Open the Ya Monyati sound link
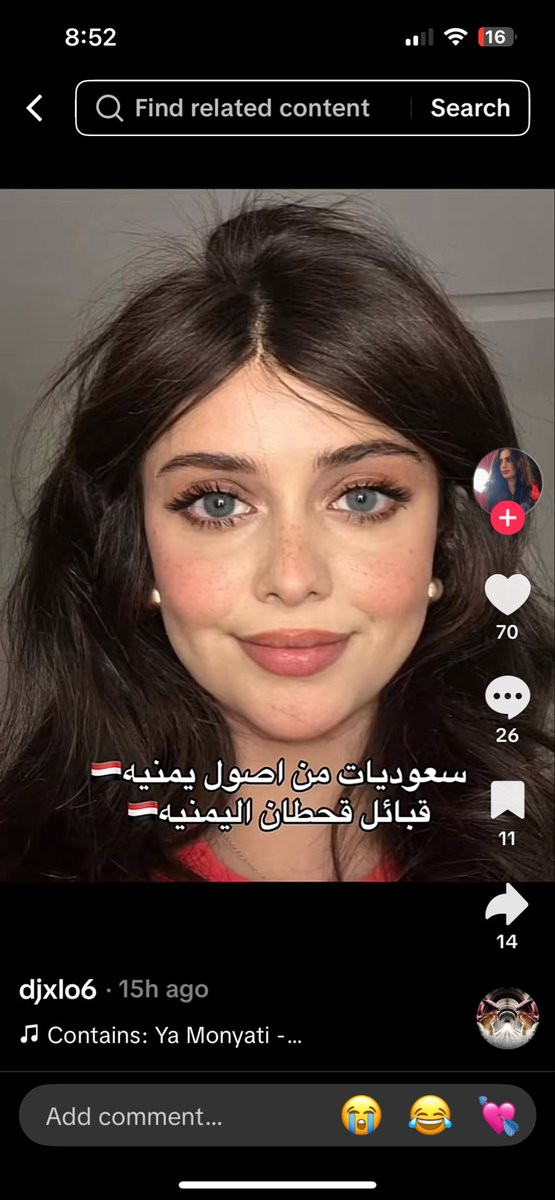This screenshot has height=1200, width=555. [x=161, y=1035]
